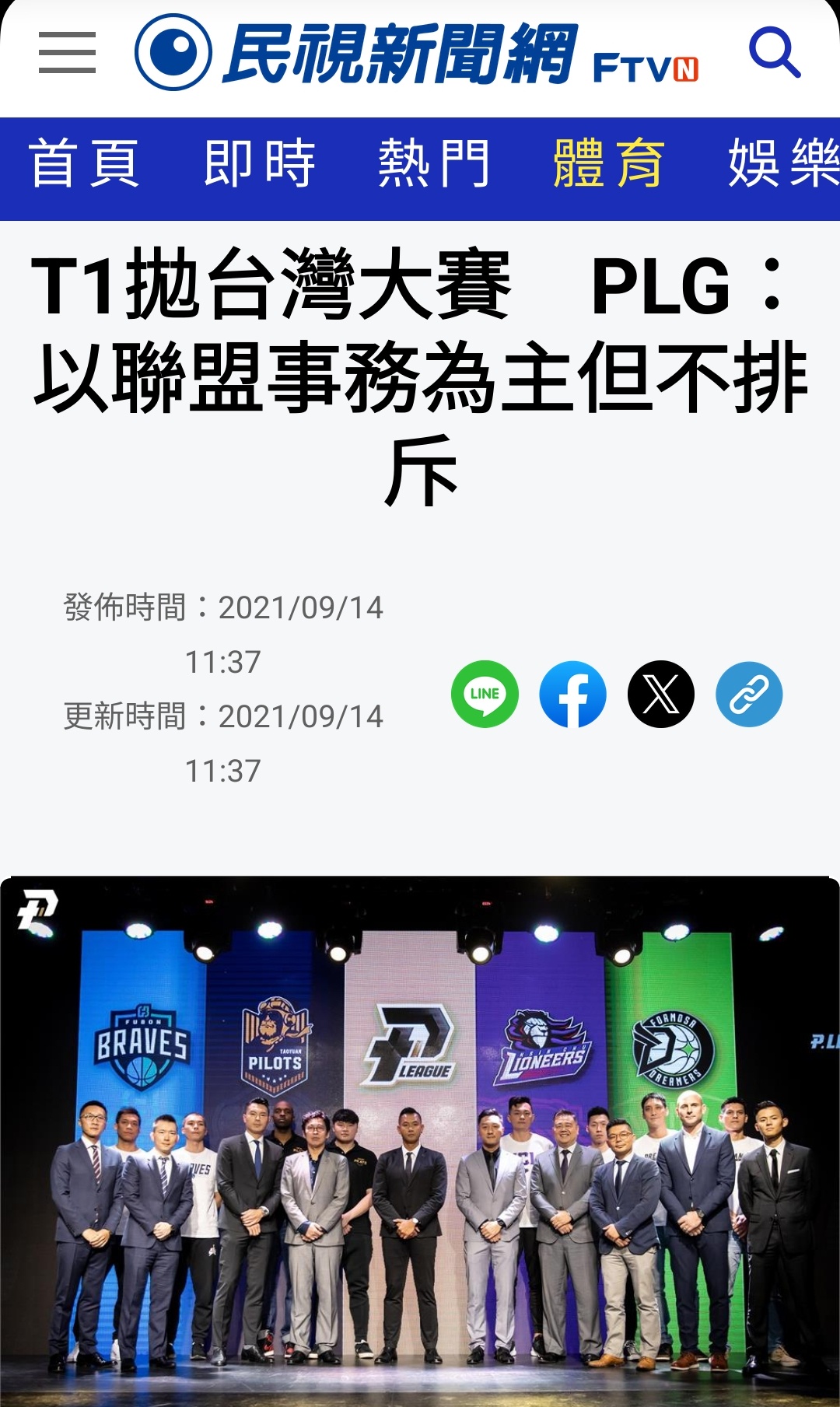840x1407 pixels.
Task: Share the article via LINE
Action: click(x=485, y=694)
